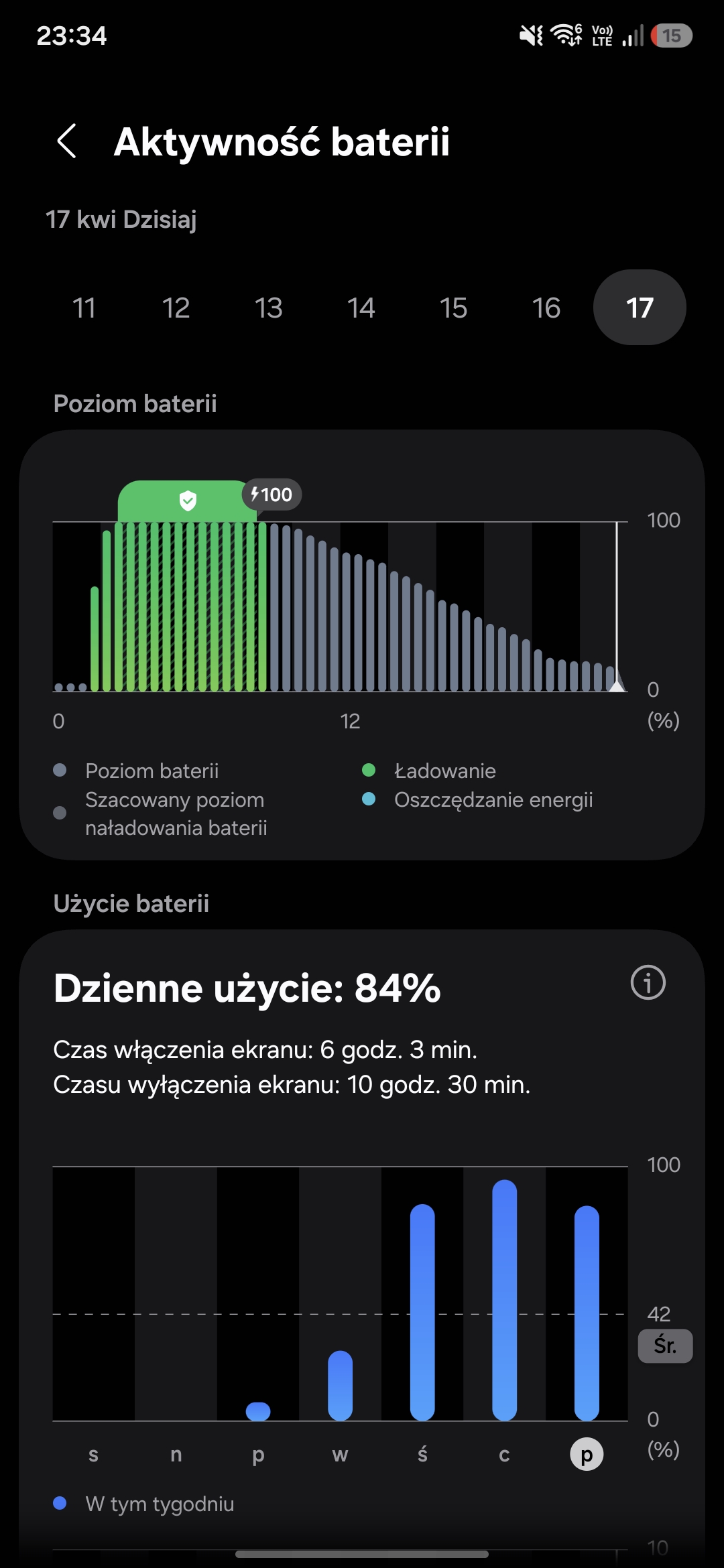Tap Tuesday's (w) usage bar in the weekly chart
The image size is (724, 1568).
tap(340, 1385)
